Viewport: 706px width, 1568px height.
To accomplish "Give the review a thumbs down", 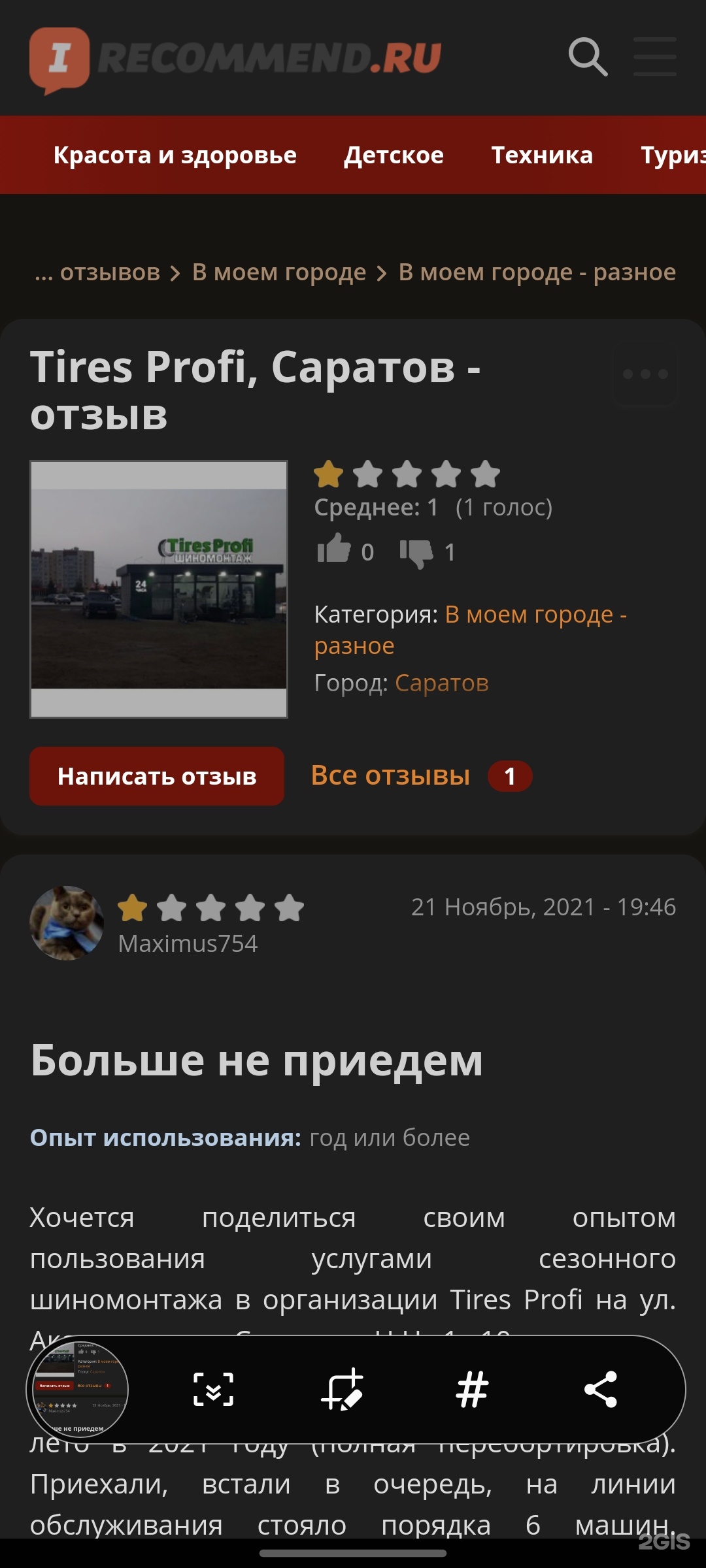I will pos(416,552).
